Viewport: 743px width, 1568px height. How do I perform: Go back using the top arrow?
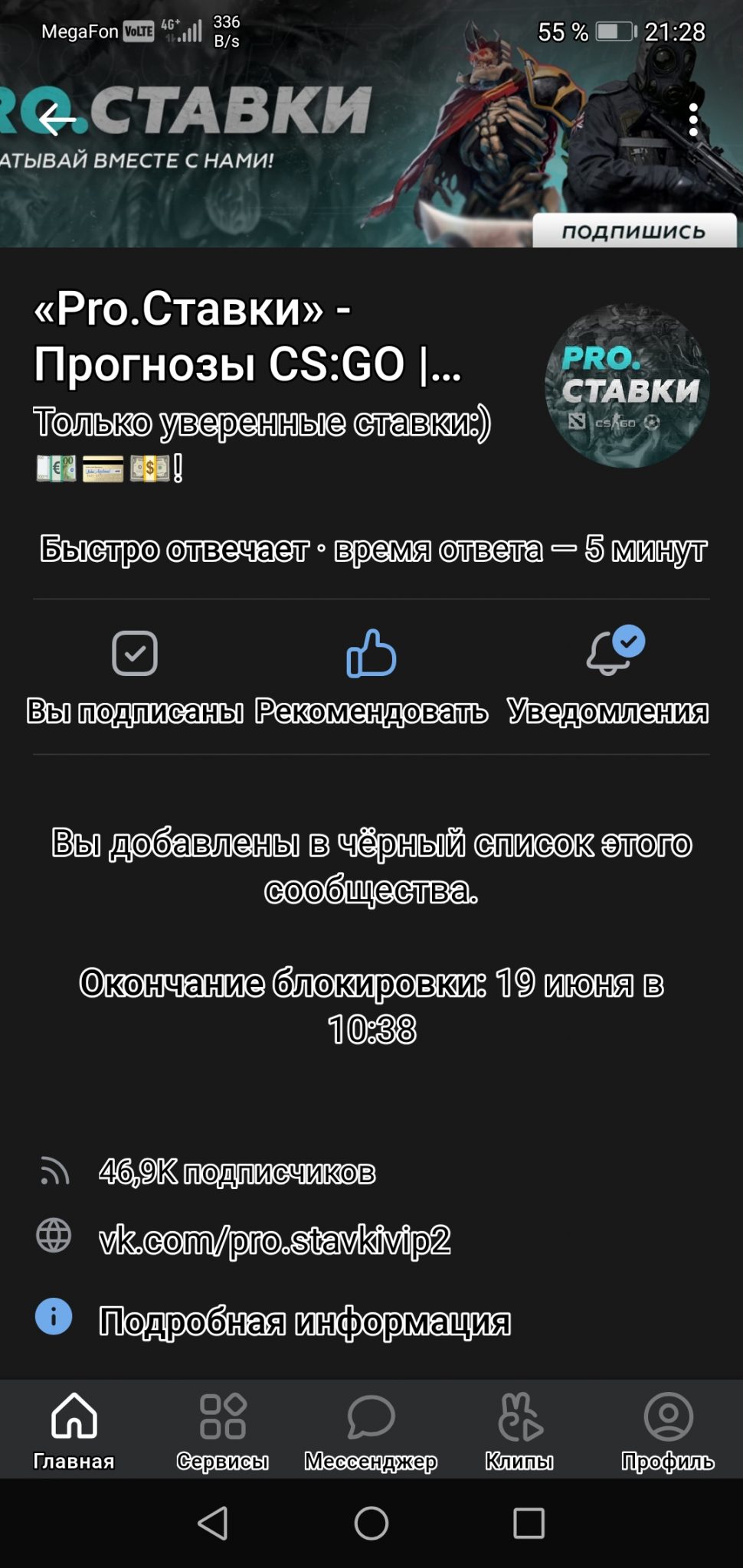click(57, 119)
